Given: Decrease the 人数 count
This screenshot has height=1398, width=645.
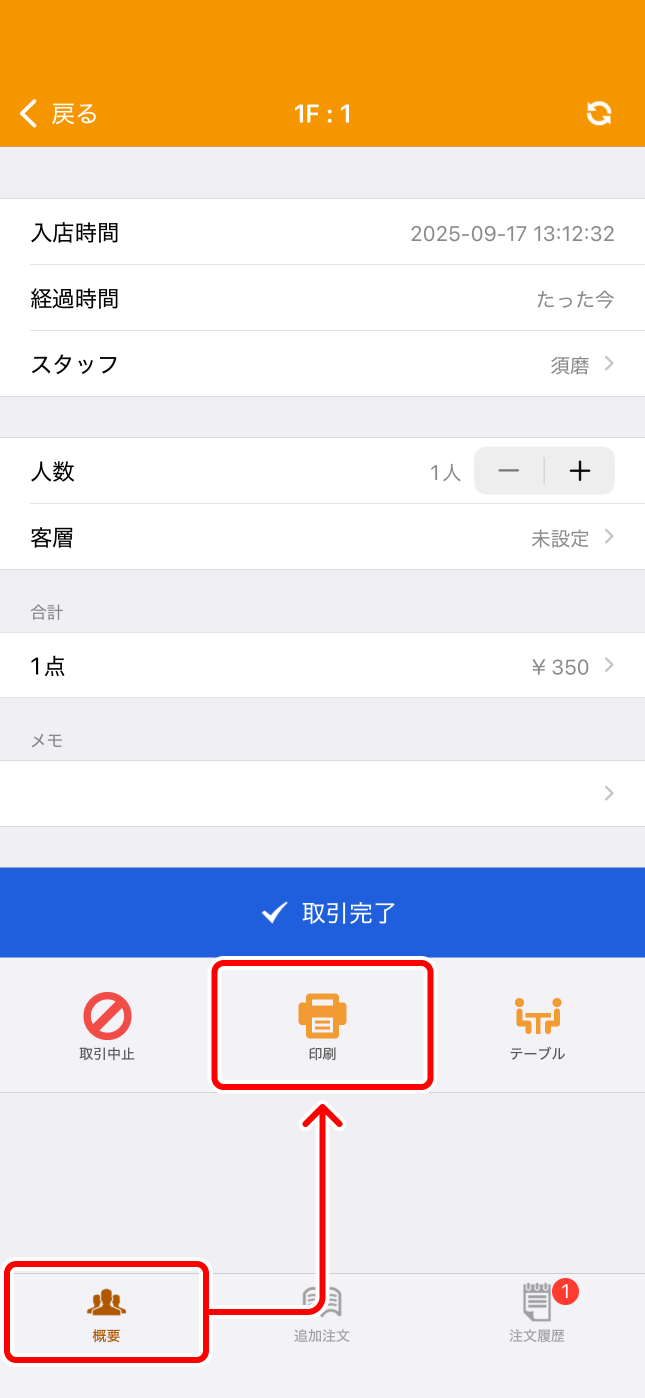Looking at the screenshot, I should coord(509,471).
